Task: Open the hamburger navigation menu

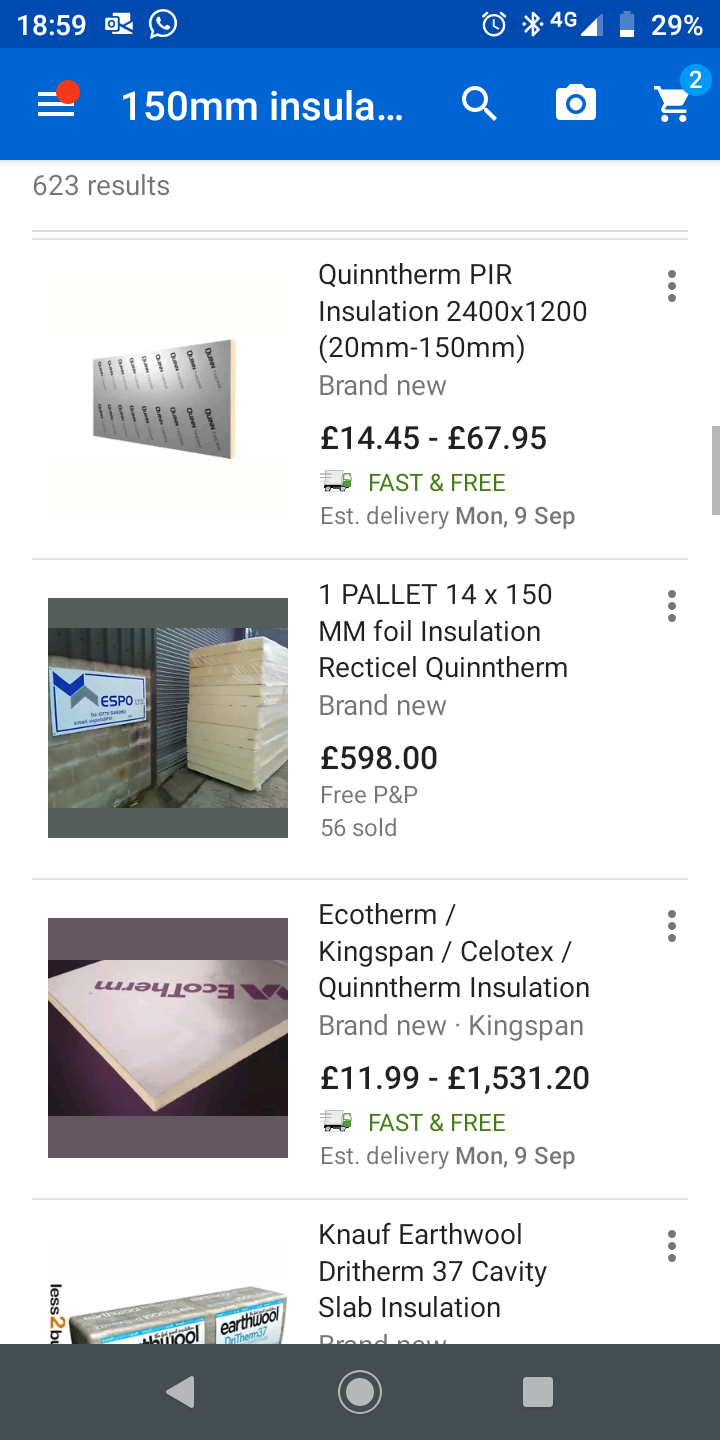Action: point(56,104)
